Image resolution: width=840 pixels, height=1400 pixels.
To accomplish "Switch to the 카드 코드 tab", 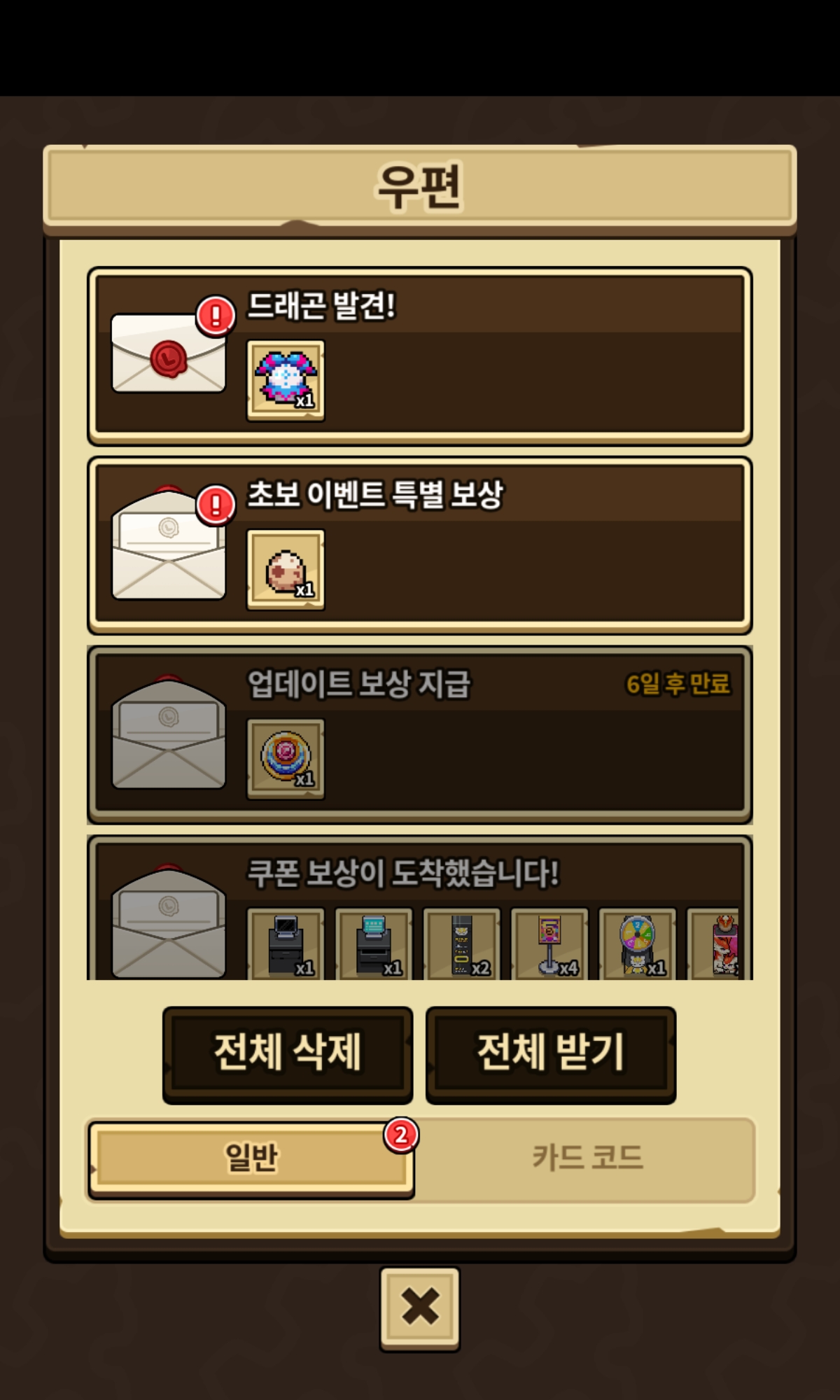I will 587,1158.
